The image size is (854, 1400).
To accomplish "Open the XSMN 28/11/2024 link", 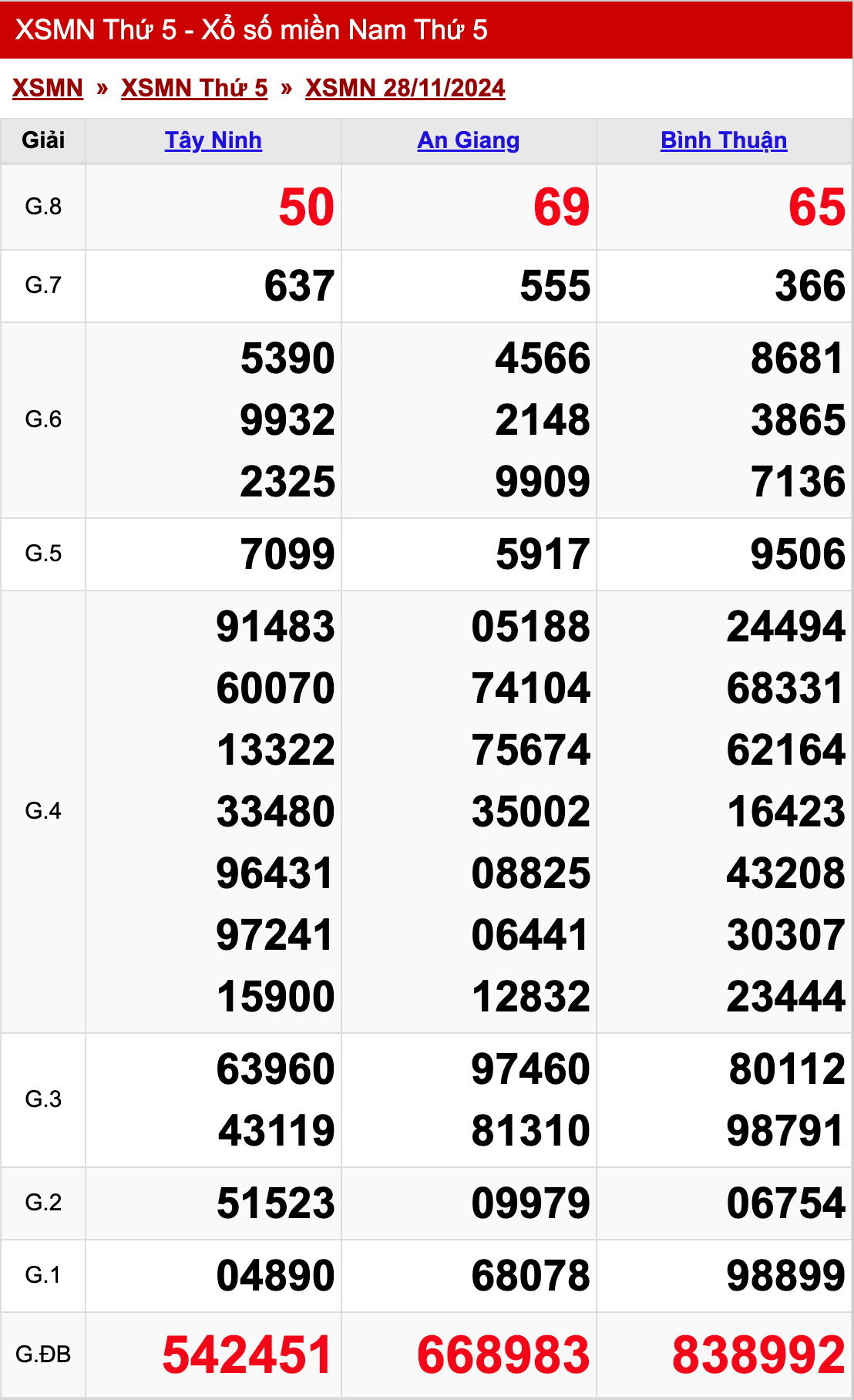I will 405,88.
